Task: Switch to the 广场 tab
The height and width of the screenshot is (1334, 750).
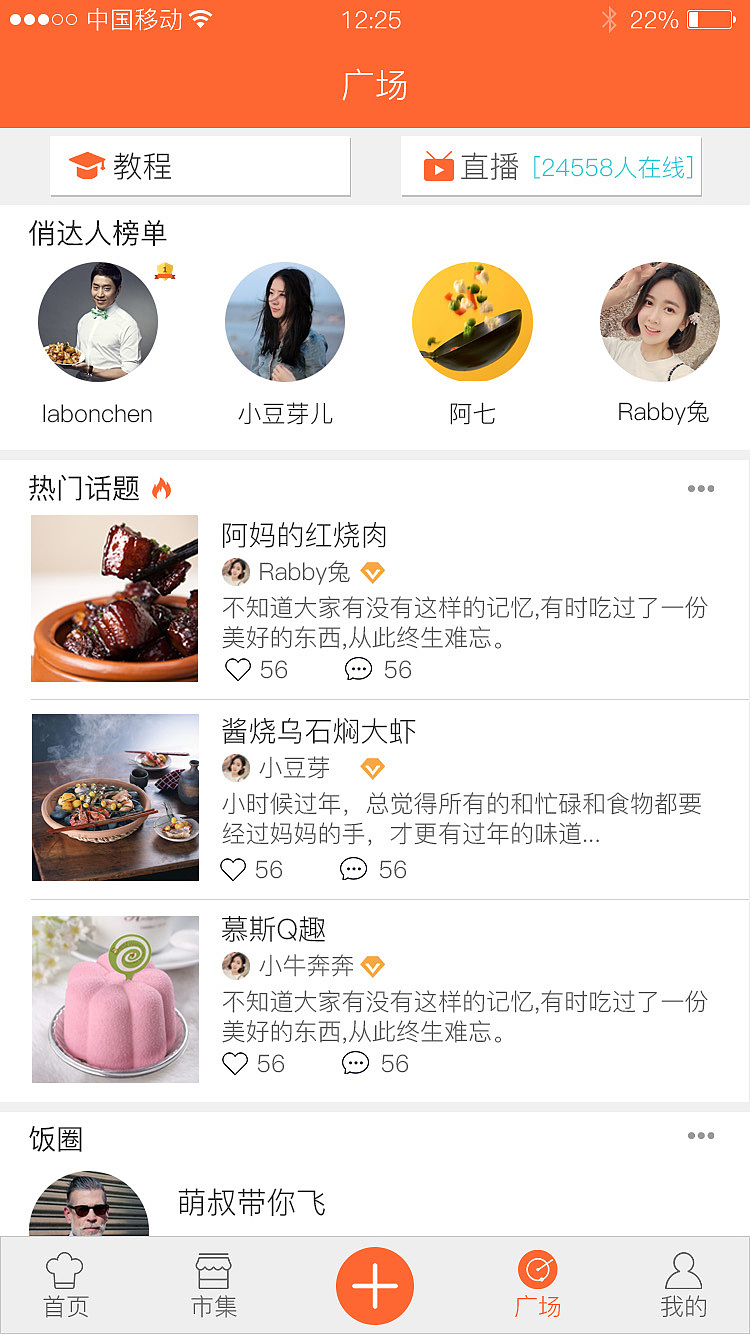Action: coord(538,1285)
